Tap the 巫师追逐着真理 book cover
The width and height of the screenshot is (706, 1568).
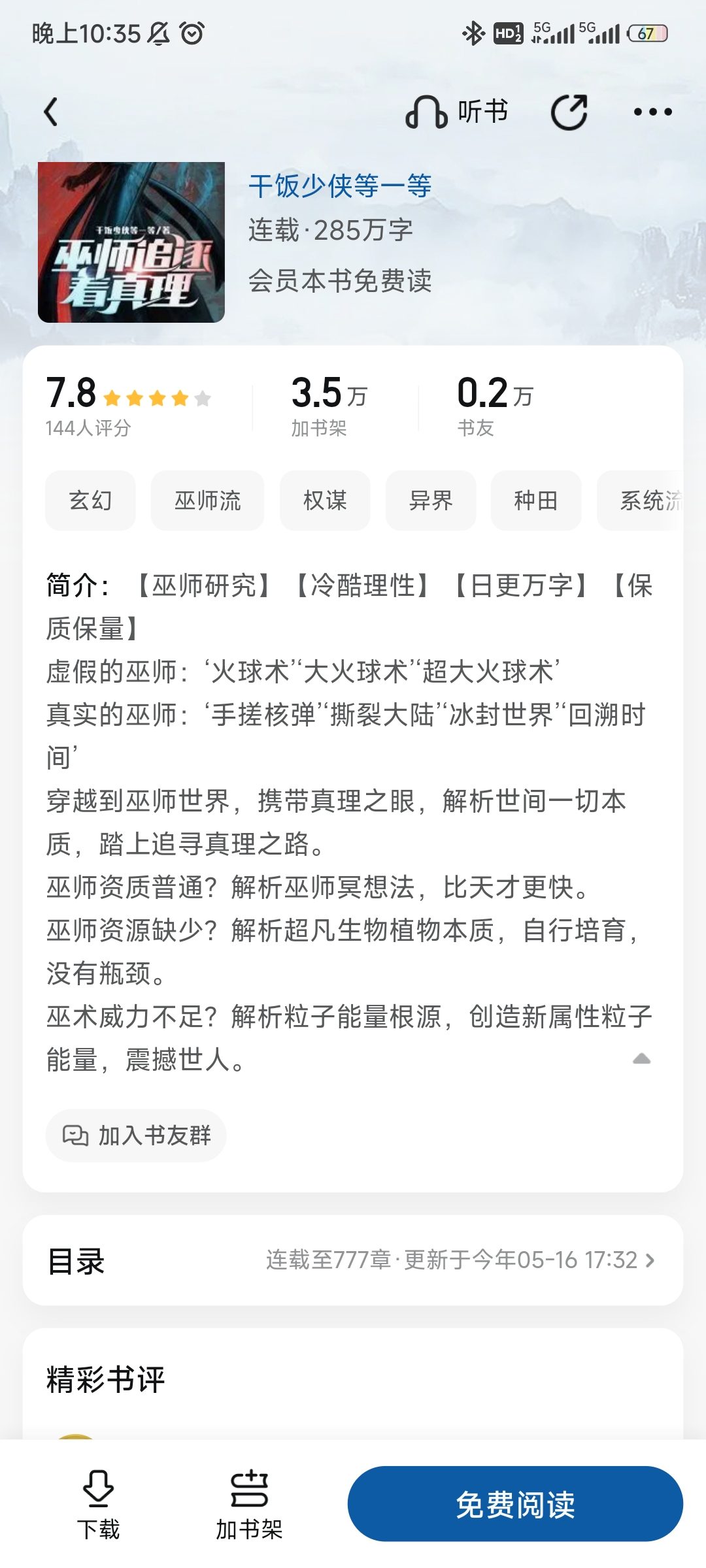131,242
